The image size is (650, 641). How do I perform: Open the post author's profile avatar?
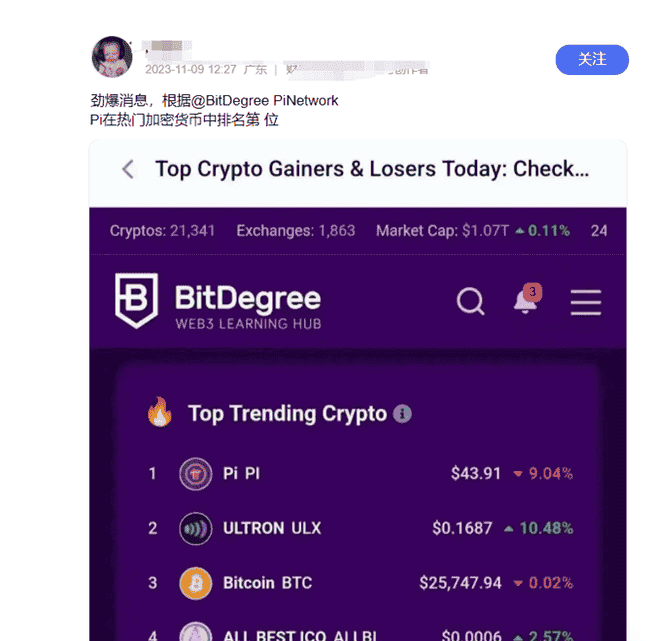click(x=112, y=58)
